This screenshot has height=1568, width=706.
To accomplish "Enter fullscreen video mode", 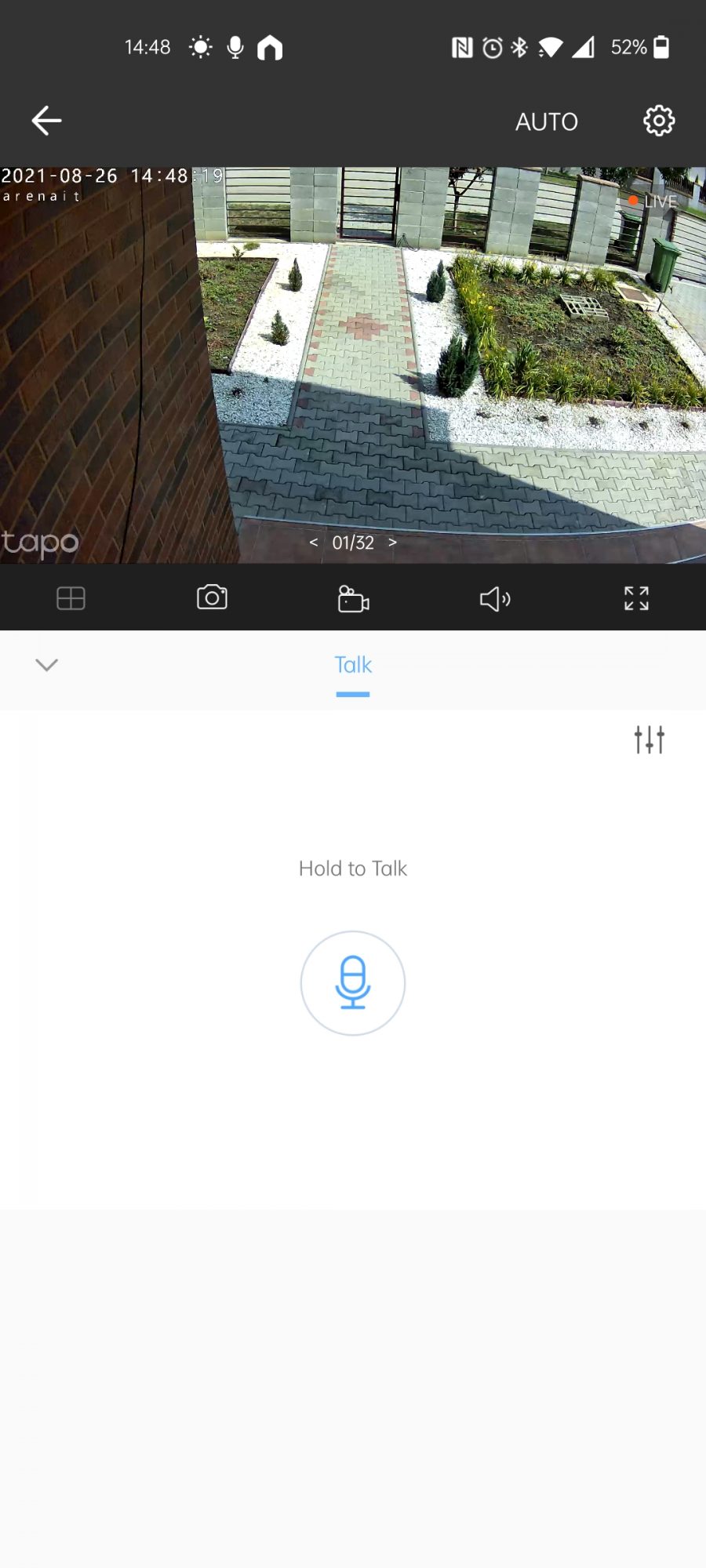I will pyautogui.click(x=636, y=599).
